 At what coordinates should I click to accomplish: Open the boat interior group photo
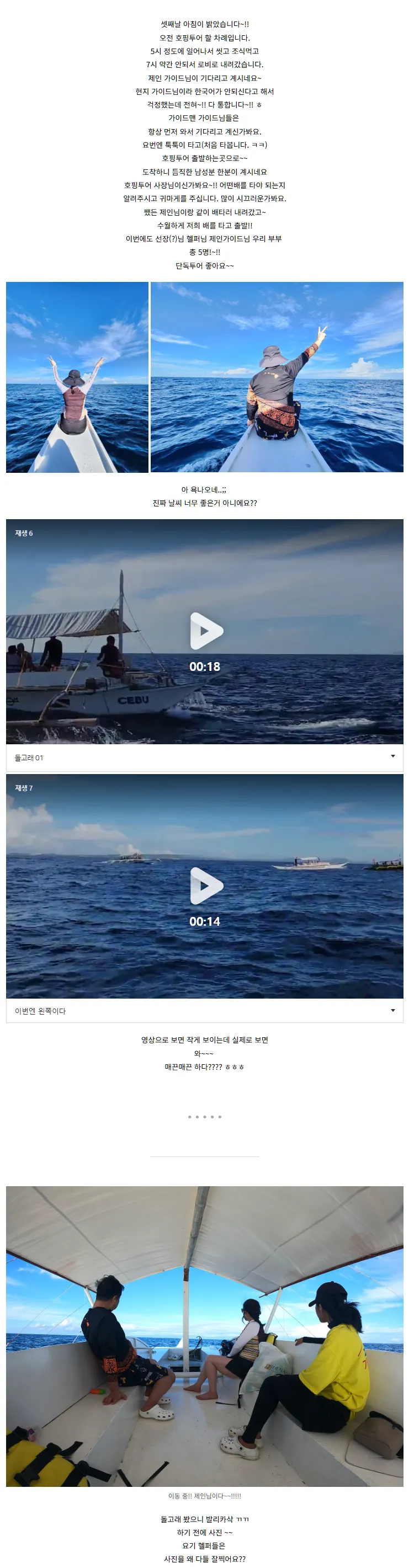pos(205,1336)
